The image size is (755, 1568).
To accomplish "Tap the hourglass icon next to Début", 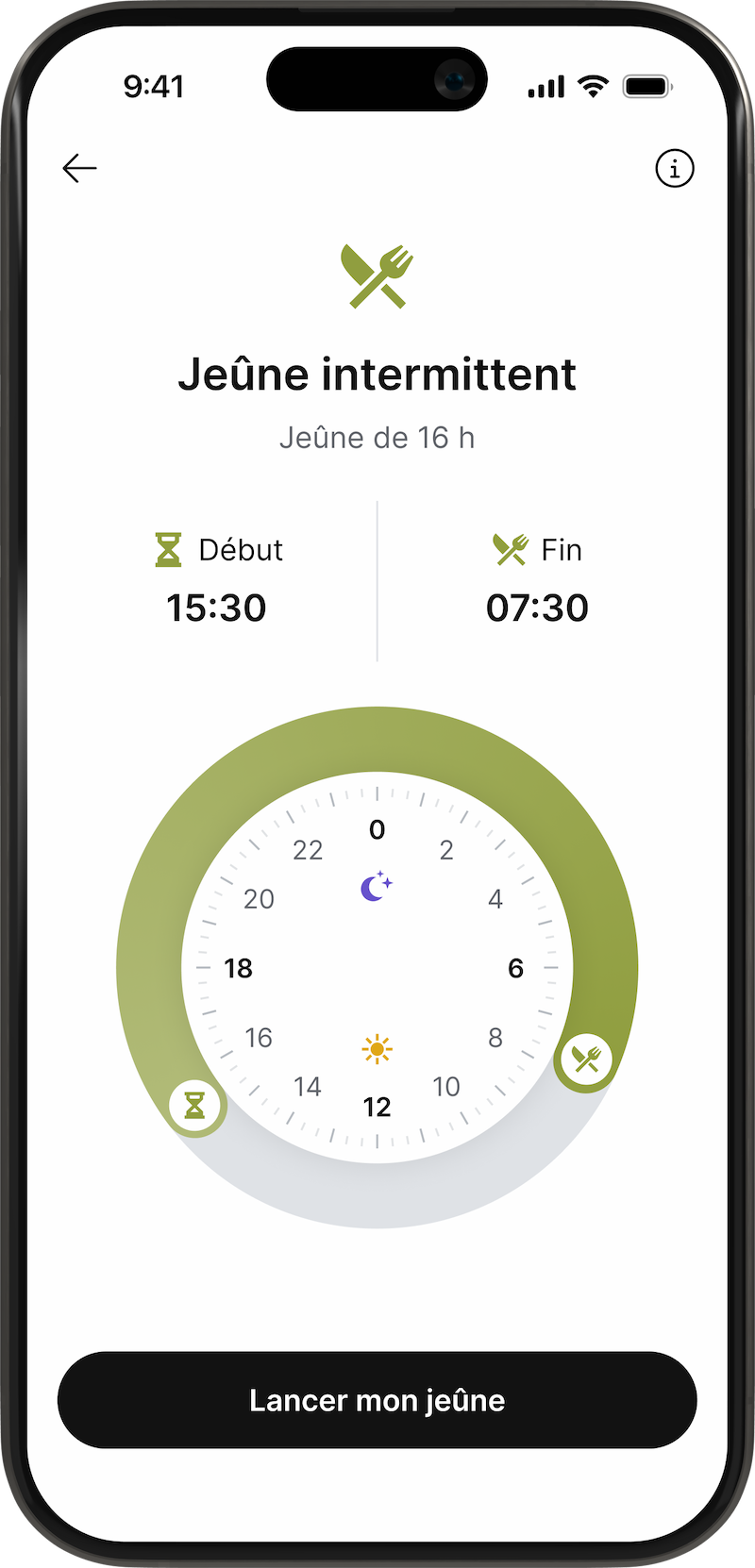I will (167, 549).
